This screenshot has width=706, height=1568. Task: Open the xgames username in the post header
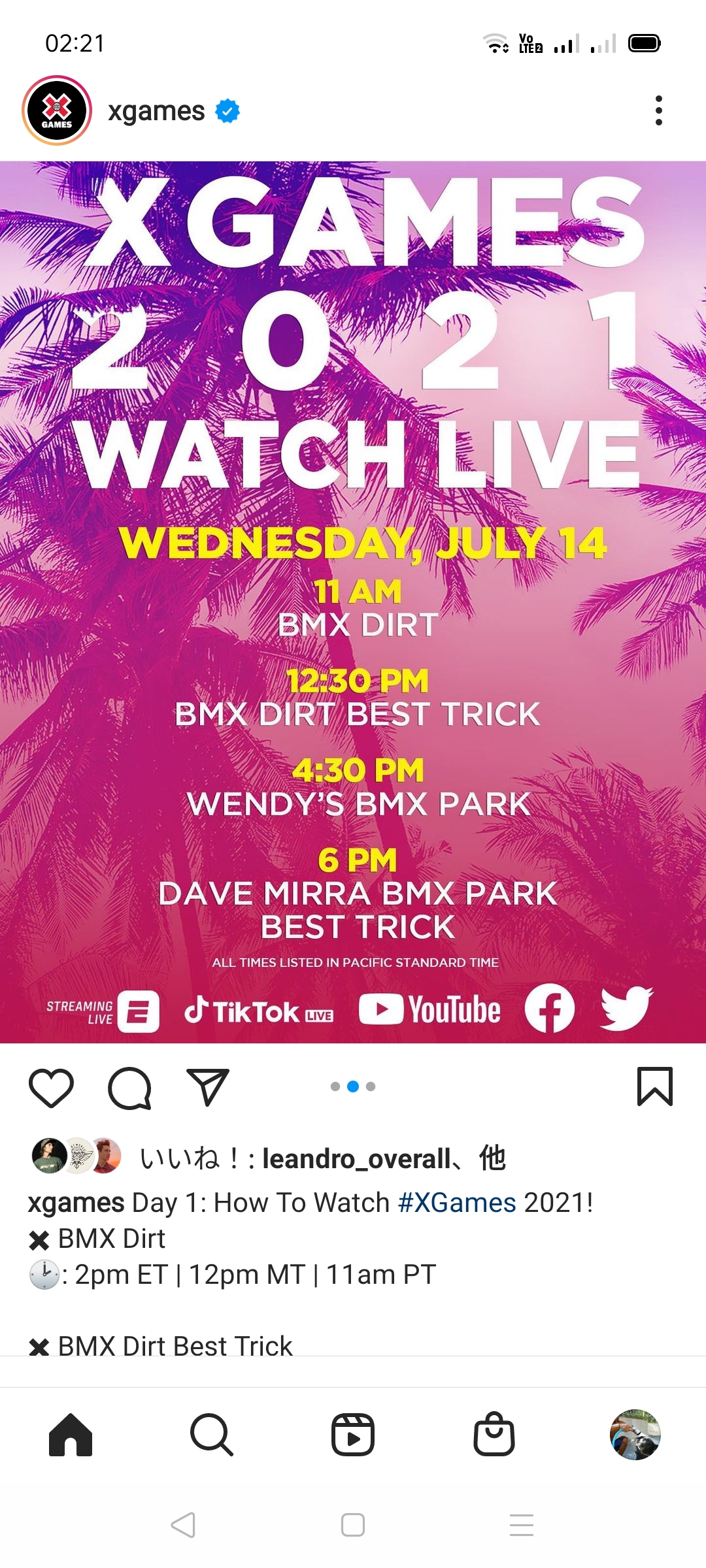click(156, 111)
